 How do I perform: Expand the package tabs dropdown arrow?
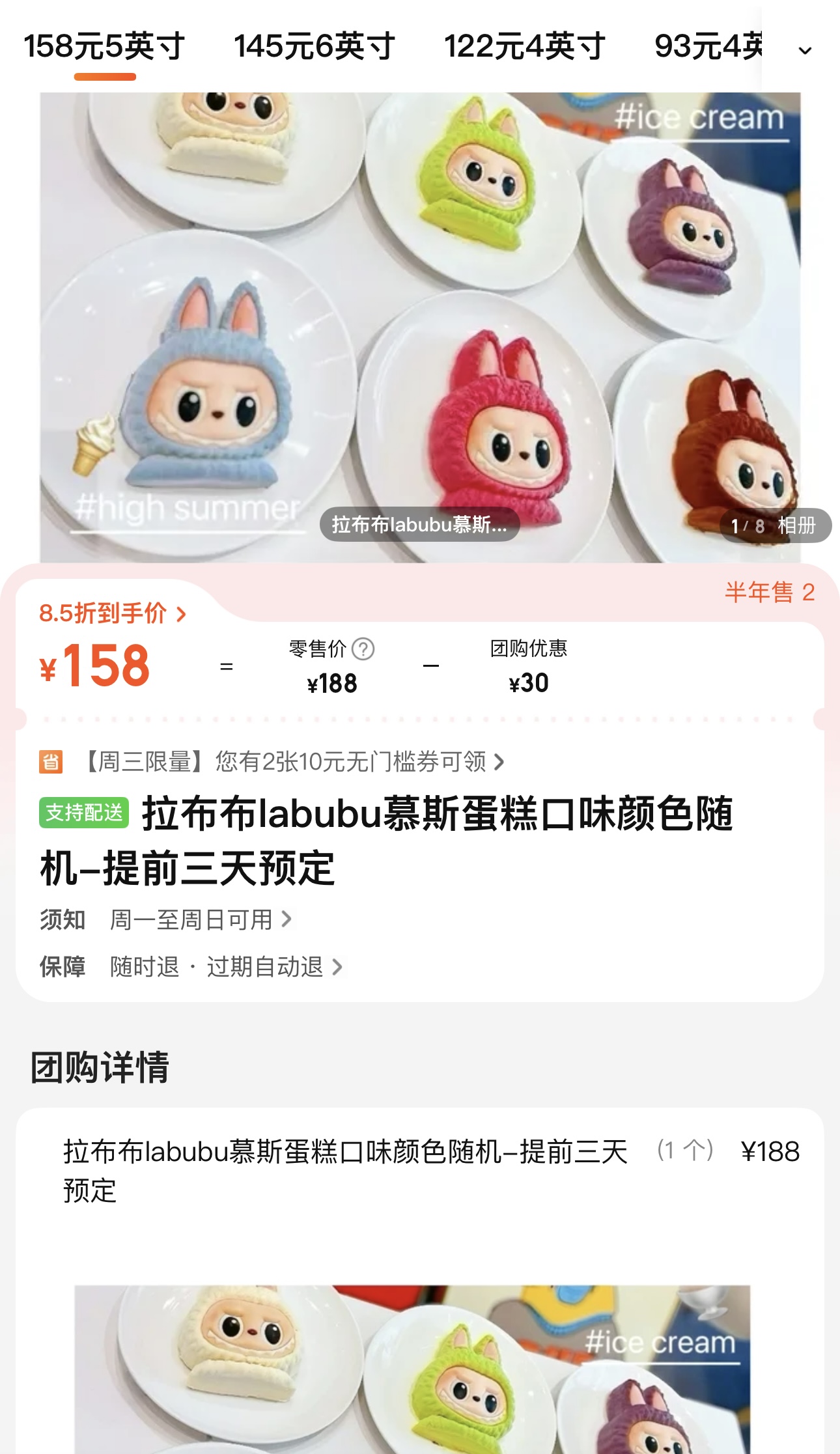(x=805, y=51)
